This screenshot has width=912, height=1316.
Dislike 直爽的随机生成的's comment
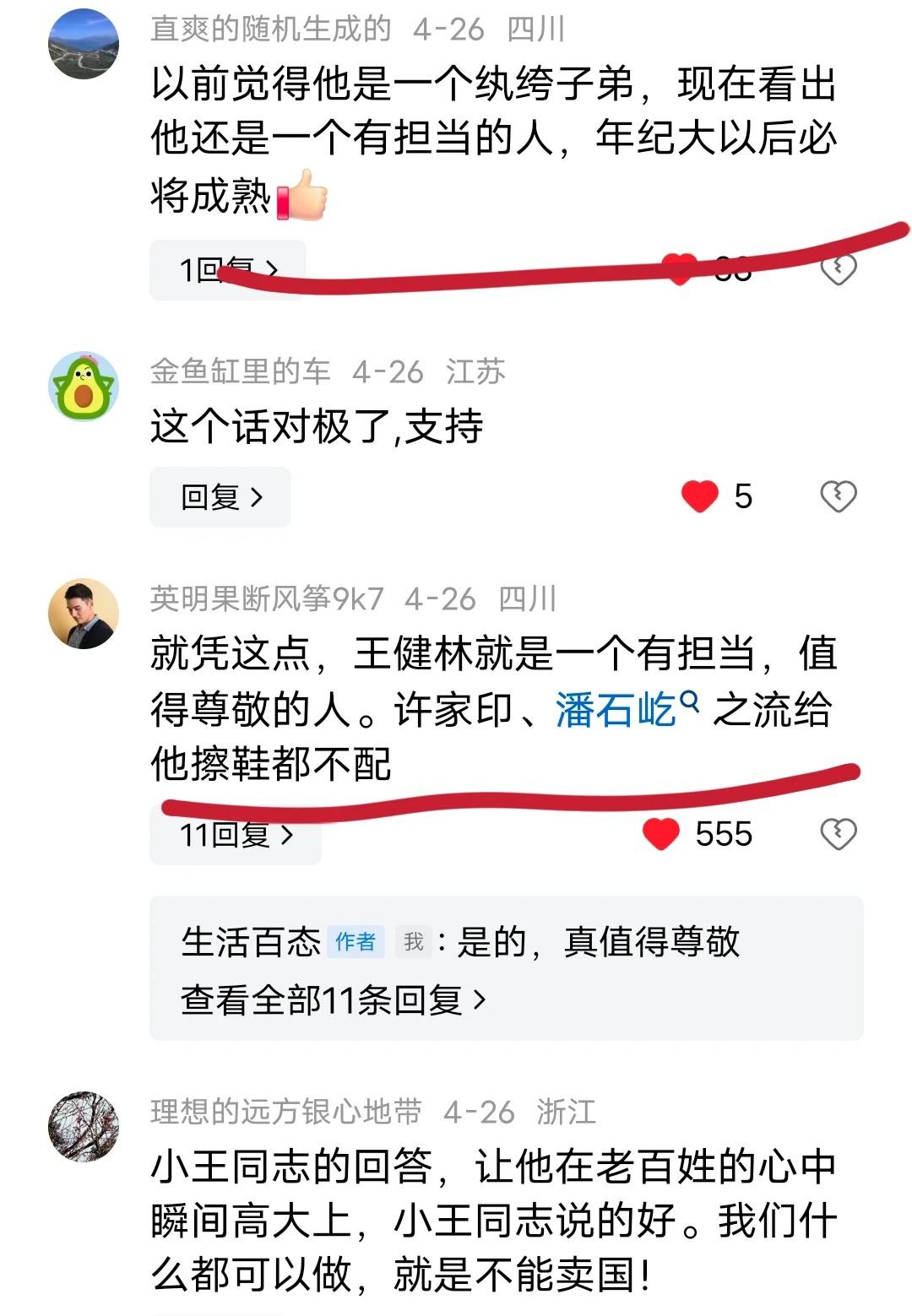click(x=838, y=270)
